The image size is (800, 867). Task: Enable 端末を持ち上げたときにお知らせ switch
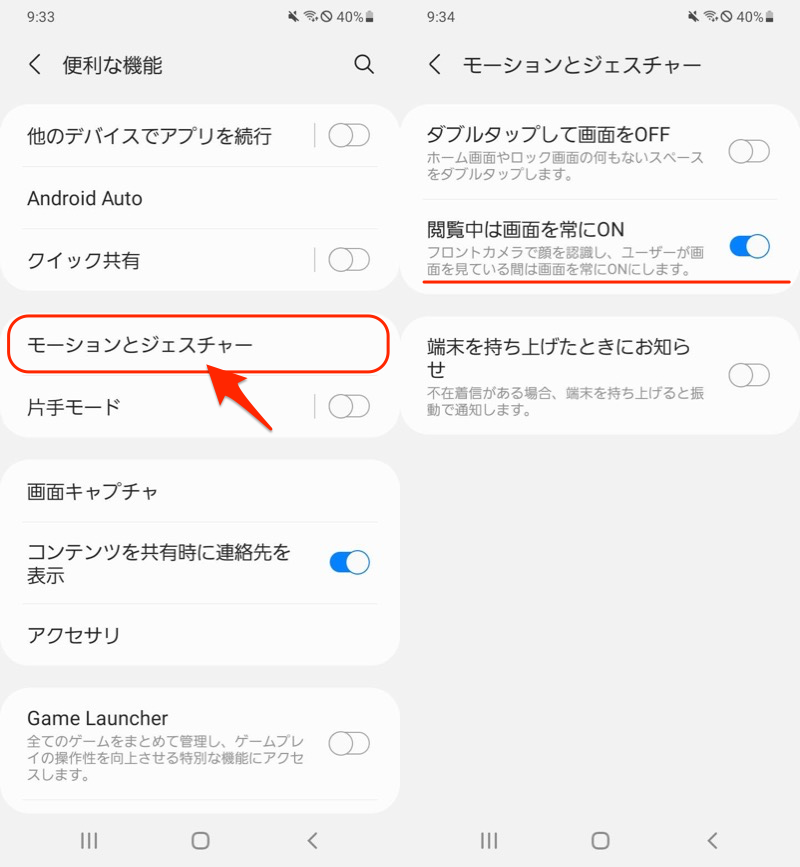click(x=749, y=375)
